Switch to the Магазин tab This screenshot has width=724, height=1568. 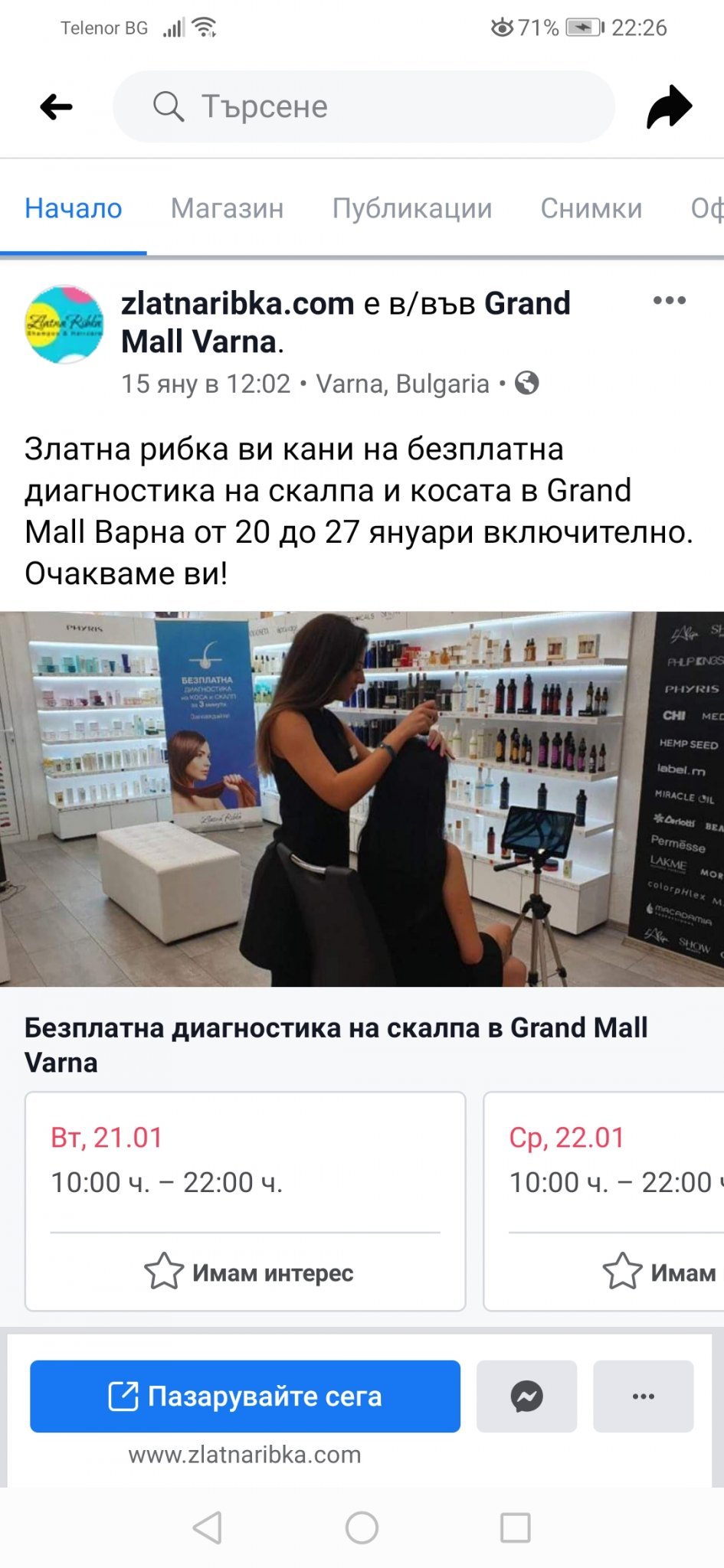click(227, 208)
